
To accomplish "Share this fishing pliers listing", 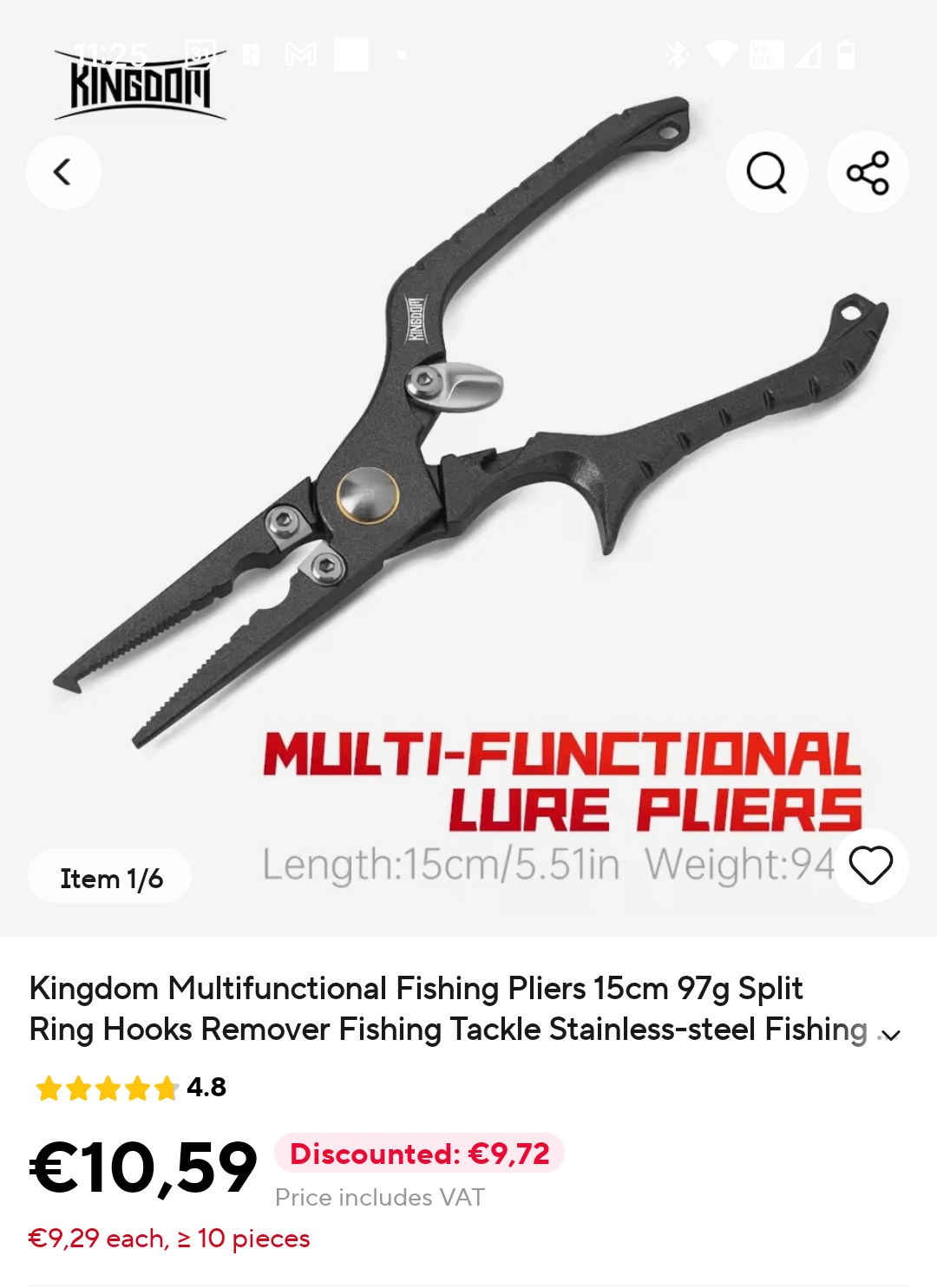I will click(x=868, y=172).
